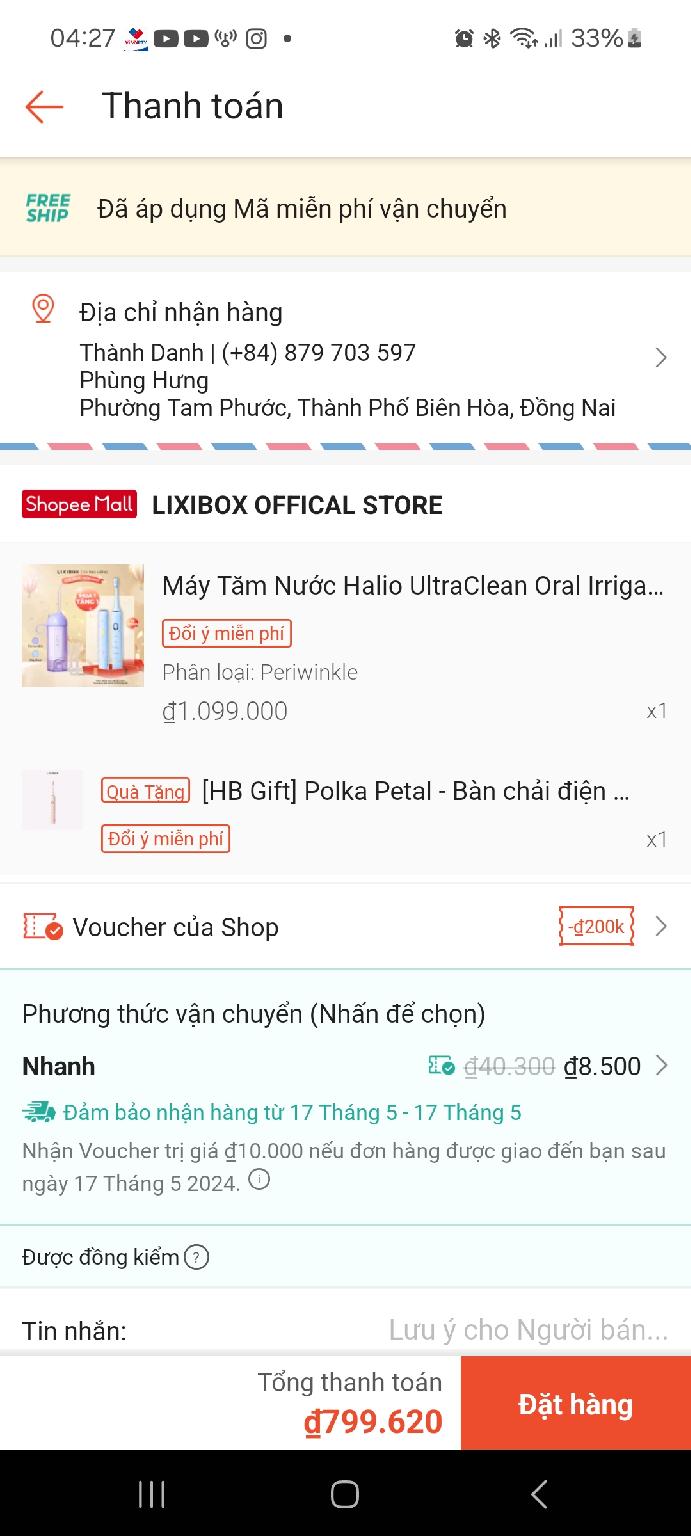Open Polka Petal gift toothbrush item
This screenshot has width=691, height=1536.
click(415, 791)
